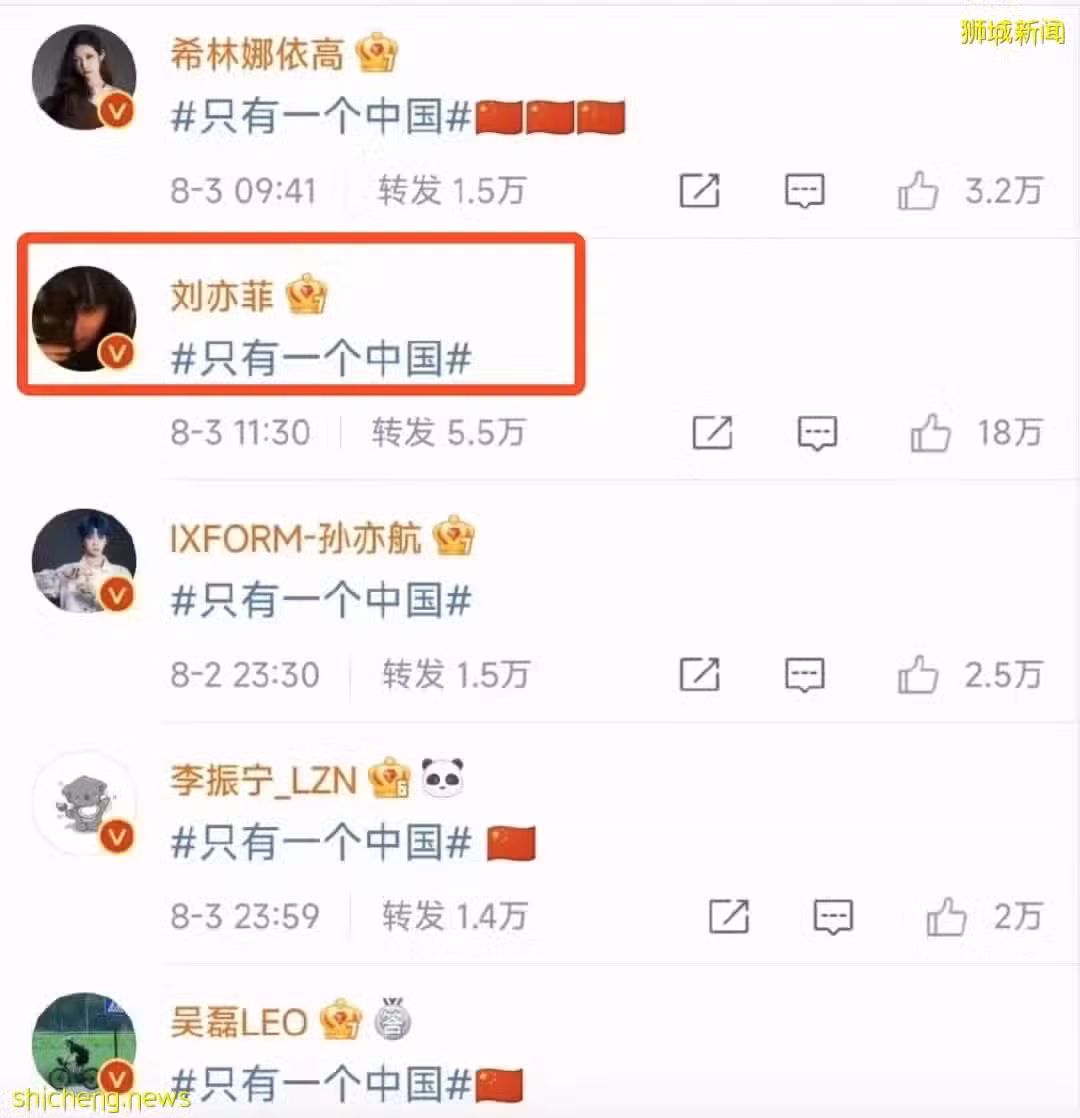
Task: View 刘亦菲's profile by username
Action: click(x=221, y=297)
